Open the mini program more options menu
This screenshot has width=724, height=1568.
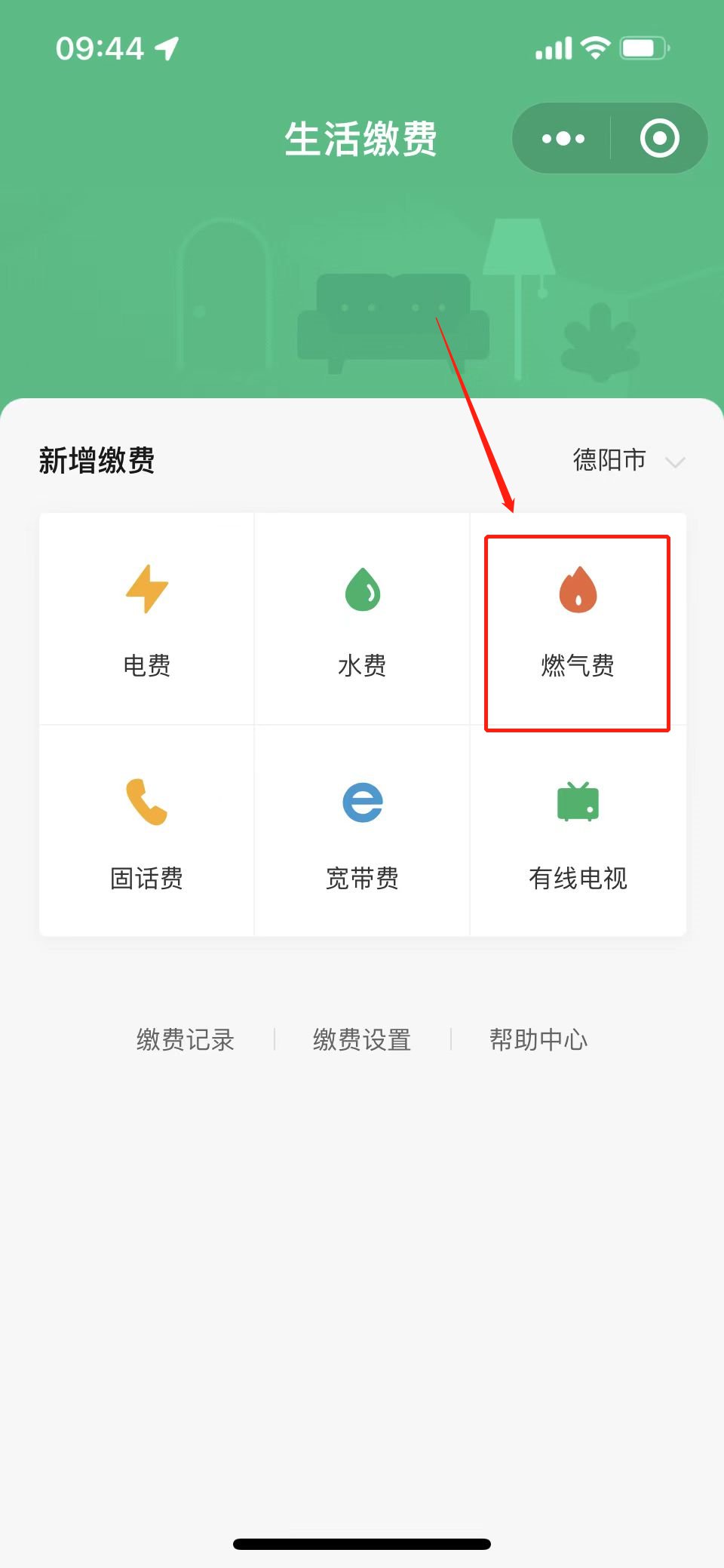[563, 139]
